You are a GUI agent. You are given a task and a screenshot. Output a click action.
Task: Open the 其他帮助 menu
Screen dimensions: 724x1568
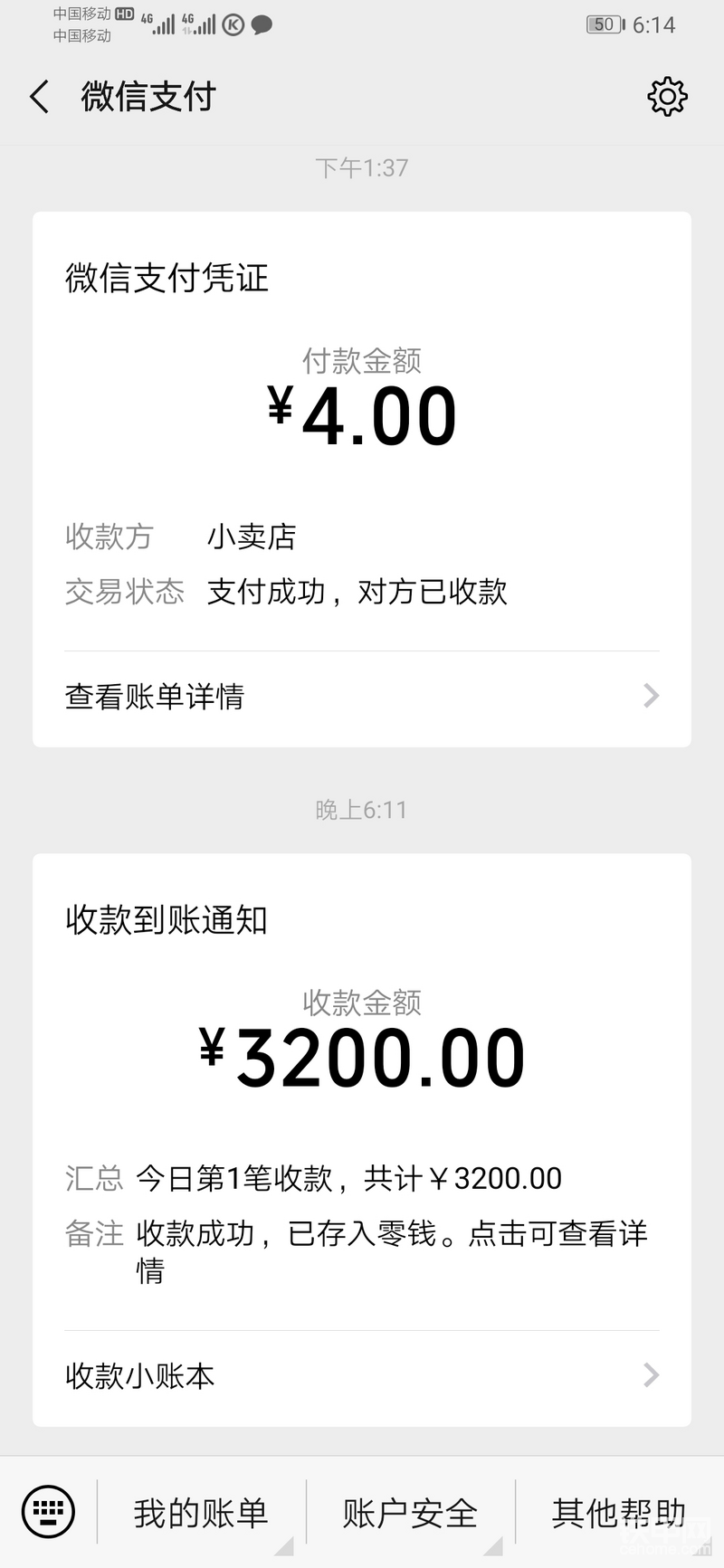[x=619, y=1512]
